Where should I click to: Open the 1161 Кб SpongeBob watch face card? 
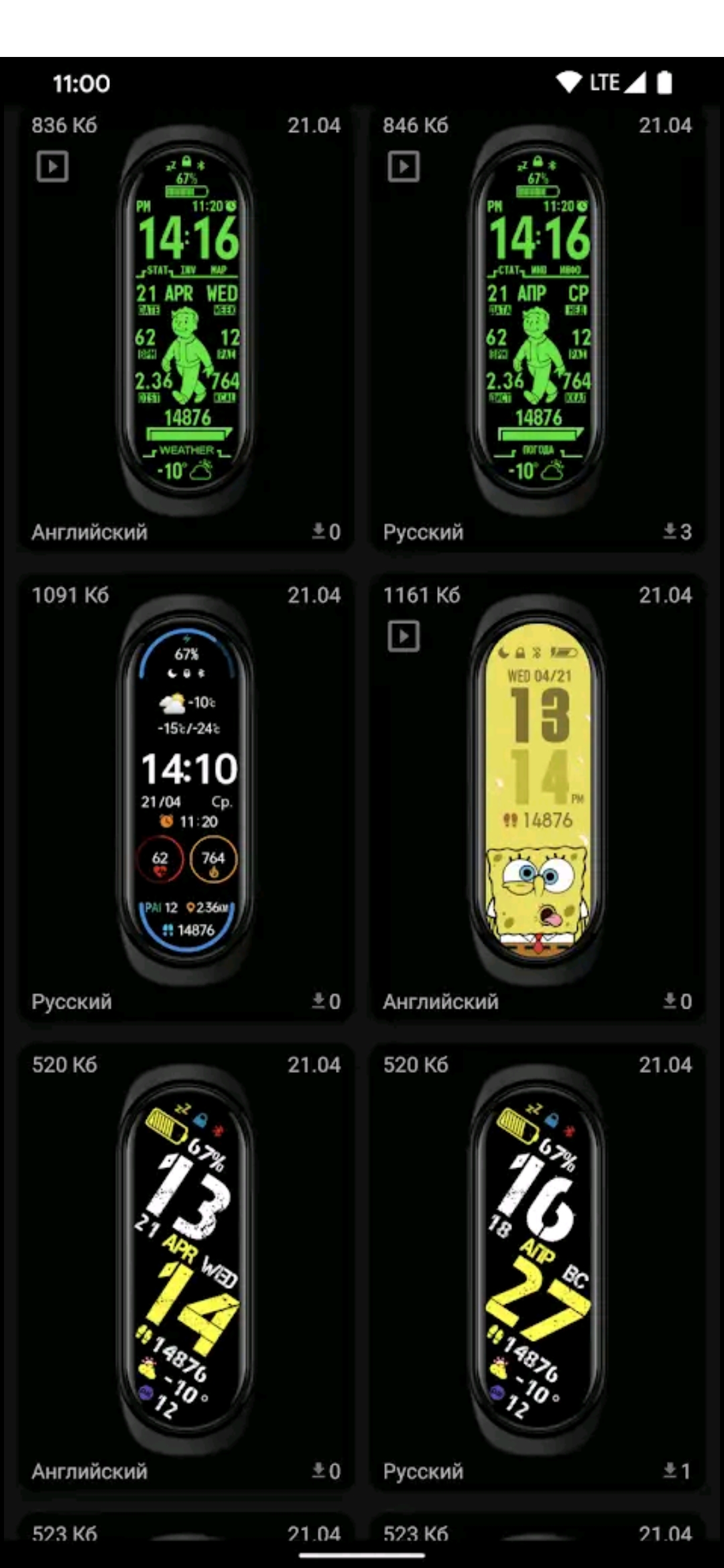pos(538,797)
